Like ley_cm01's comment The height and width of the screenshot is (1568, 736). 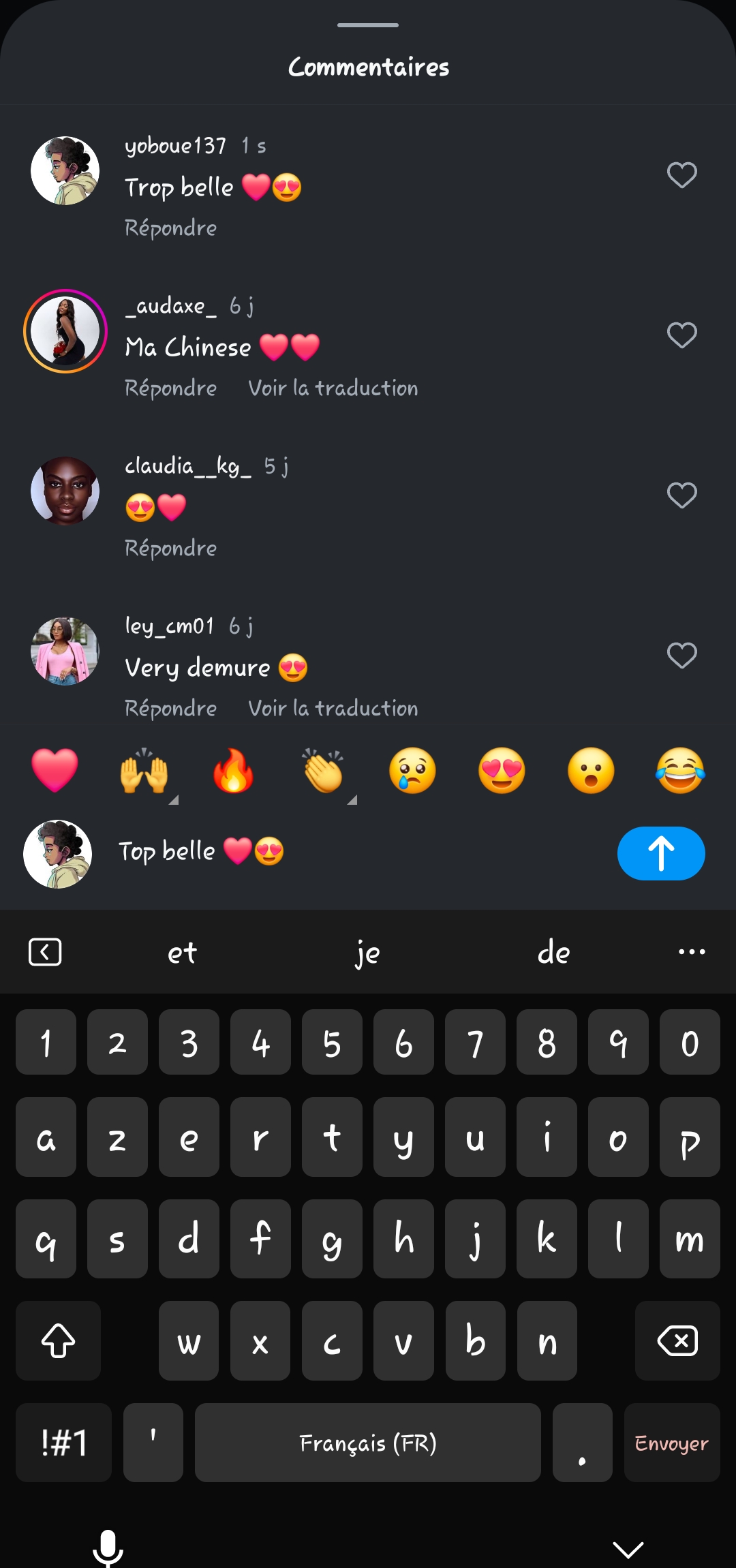coord(681,656)
